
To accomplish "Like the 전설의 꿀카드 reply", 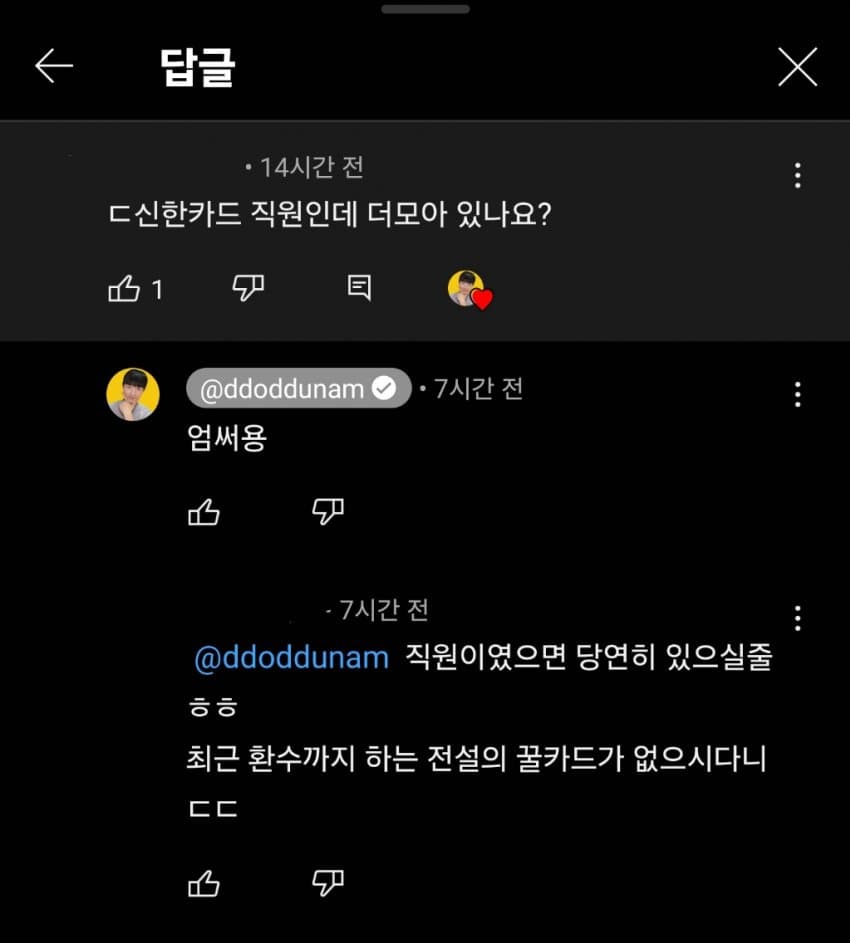I will (x=203, y=883).
